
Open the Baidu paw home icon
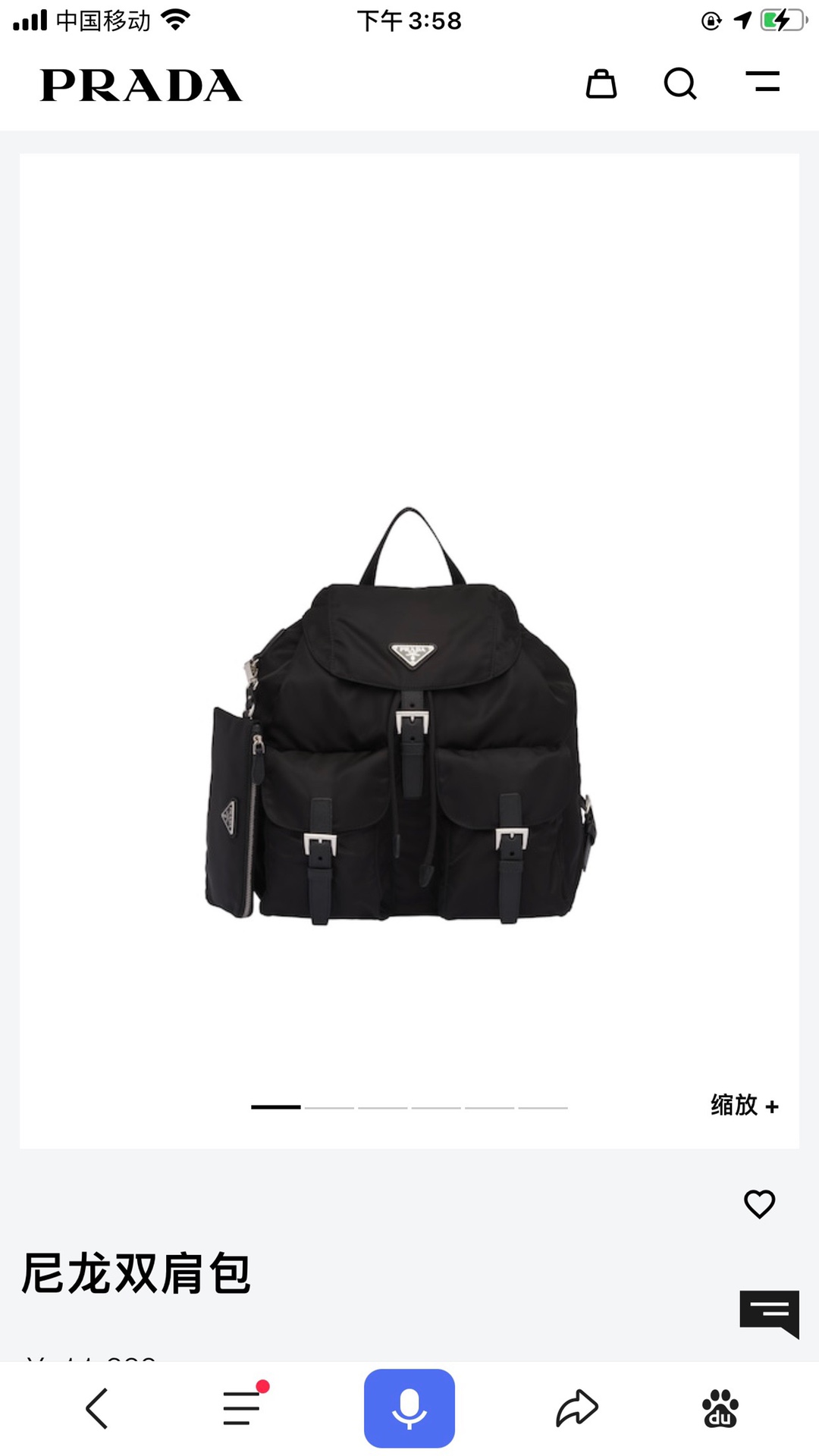(x=720, y=1408)
